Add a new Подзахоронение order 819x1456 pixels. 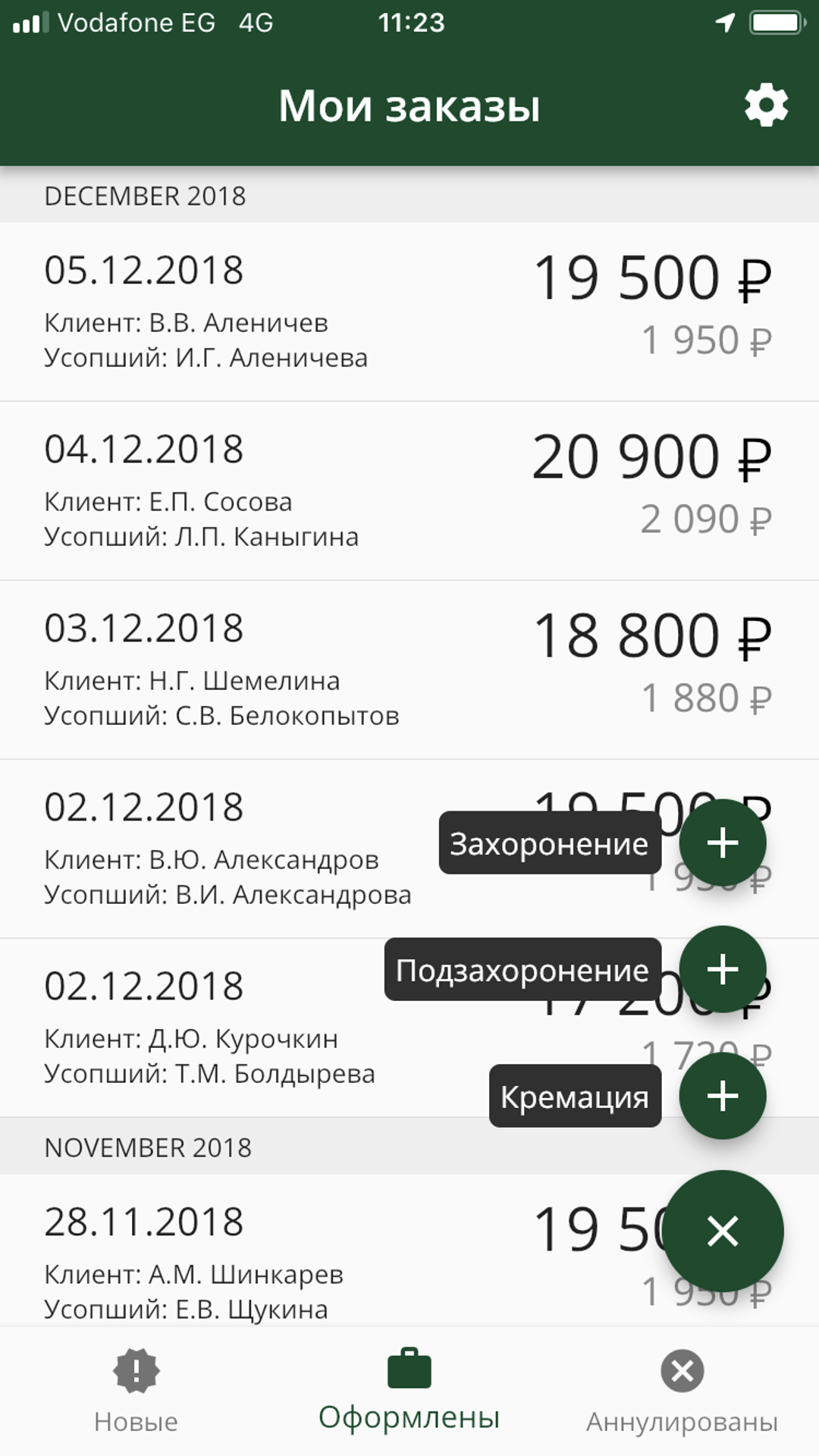pos(722,969)
